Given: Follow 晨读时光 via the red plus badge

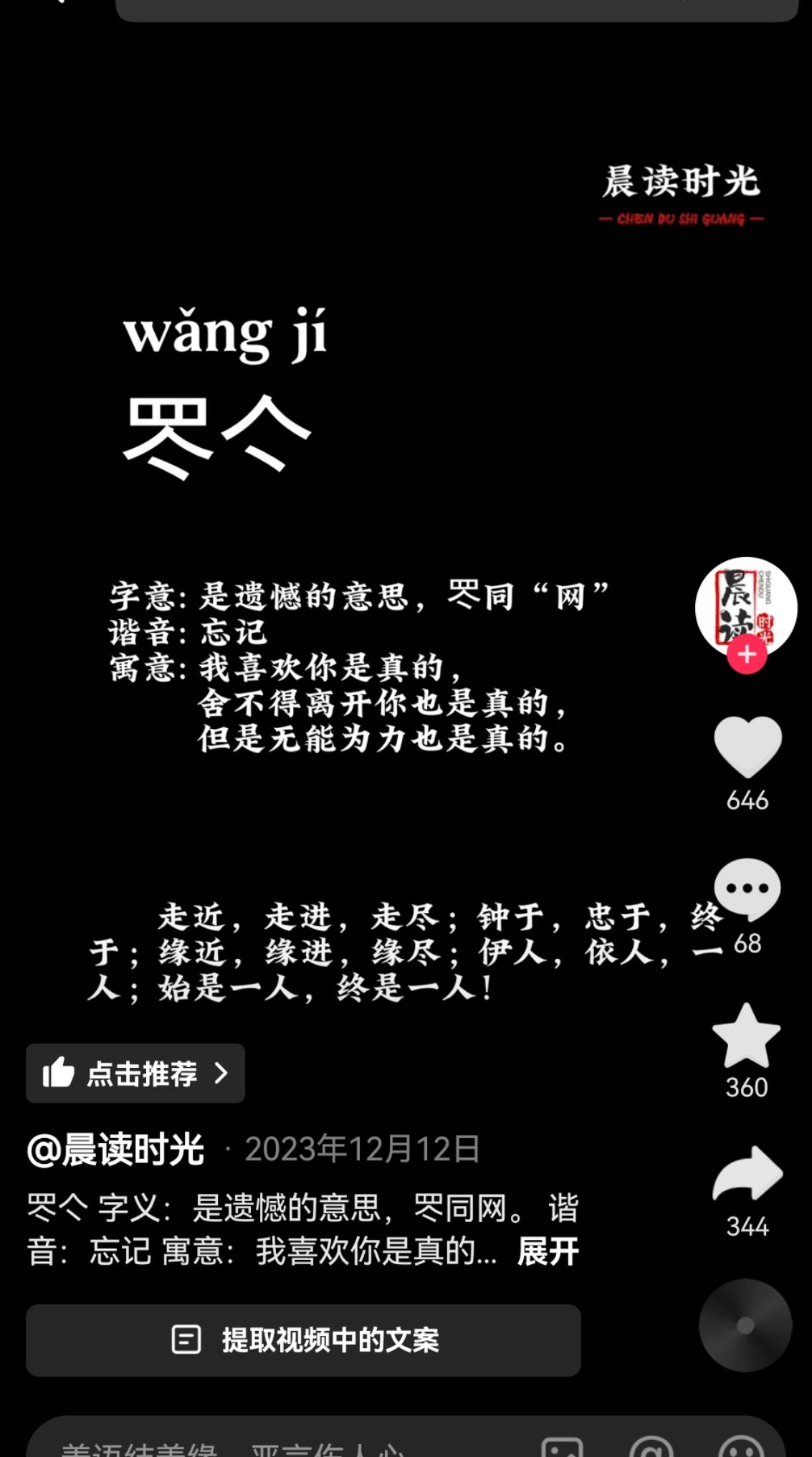Looking at the screenshot, I should pyautogui.click(x=747, y=654).
